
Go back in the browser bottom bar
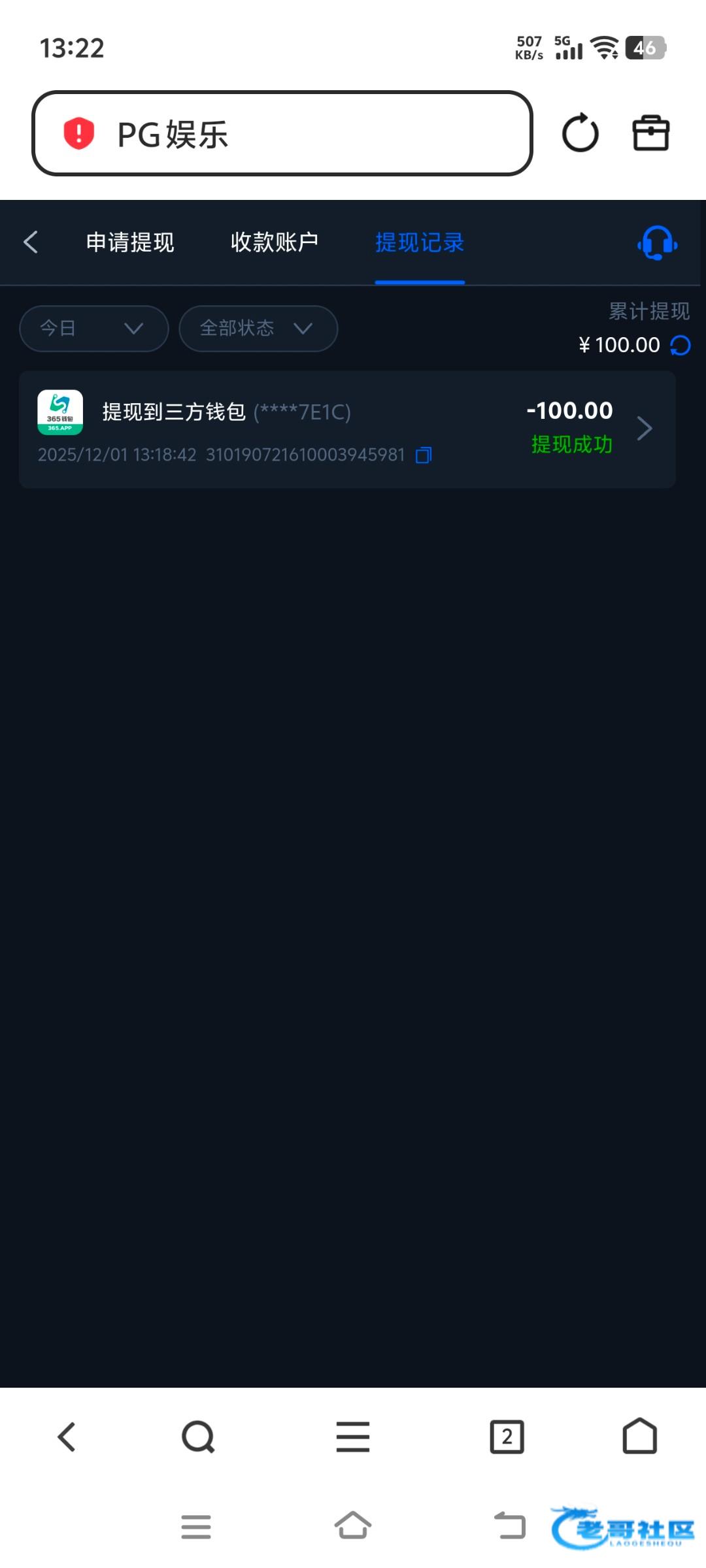click(x=67, y=1437)
